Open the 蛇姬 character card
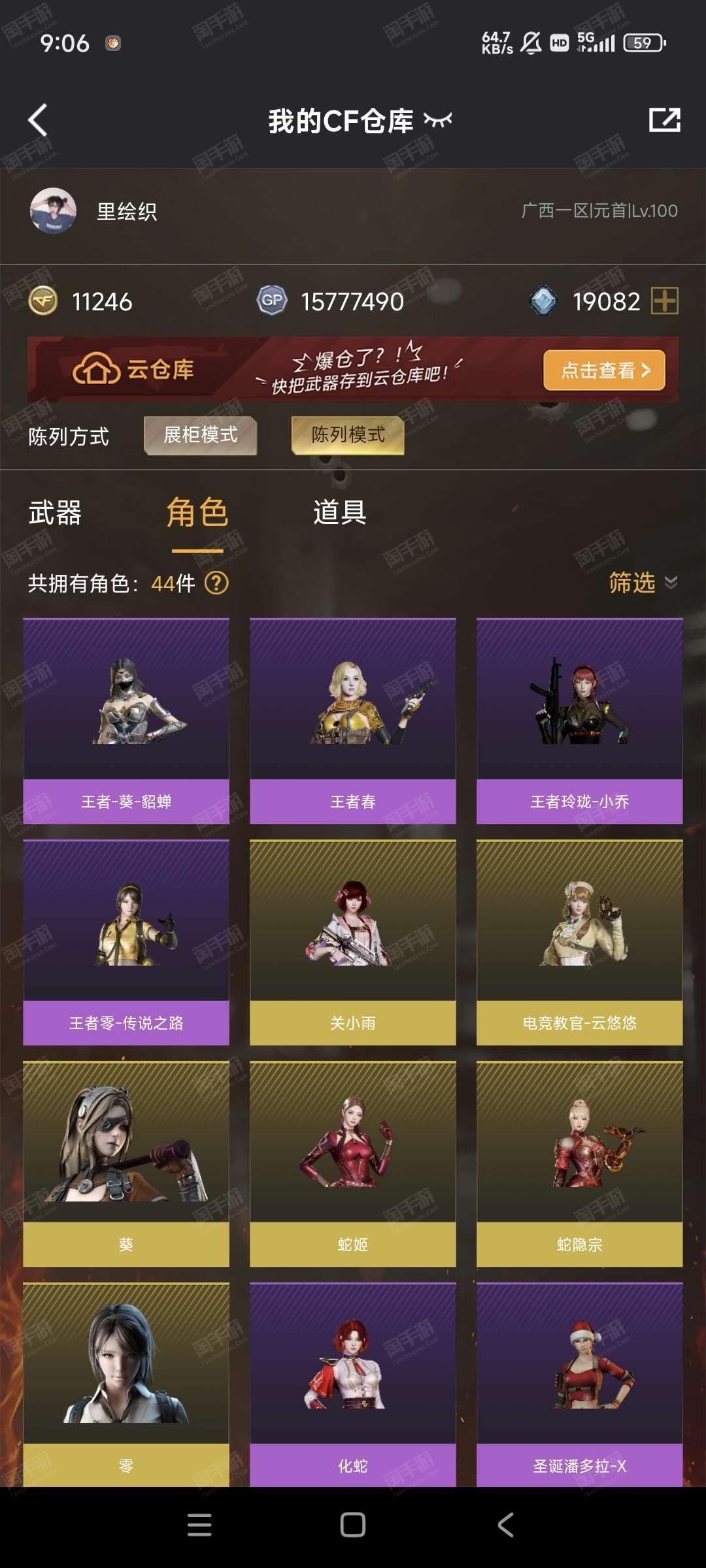706x1568 pixels. click(x=353, y=1164)
